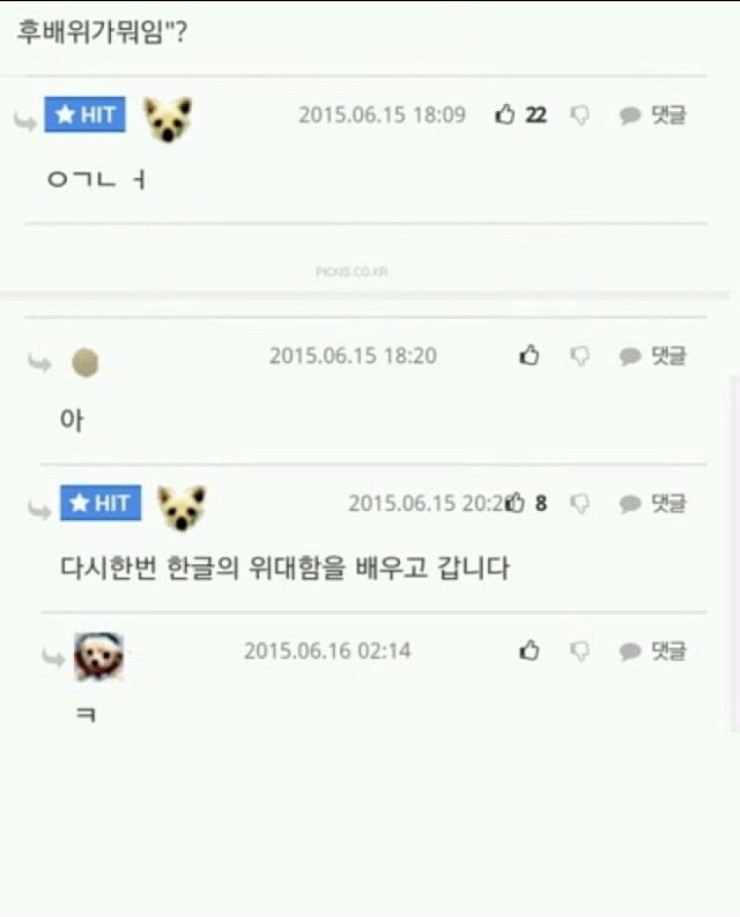The image size is (740, 917).
Task: Like the '아' comment from 18:20
Action: click(x=530, y=356)
